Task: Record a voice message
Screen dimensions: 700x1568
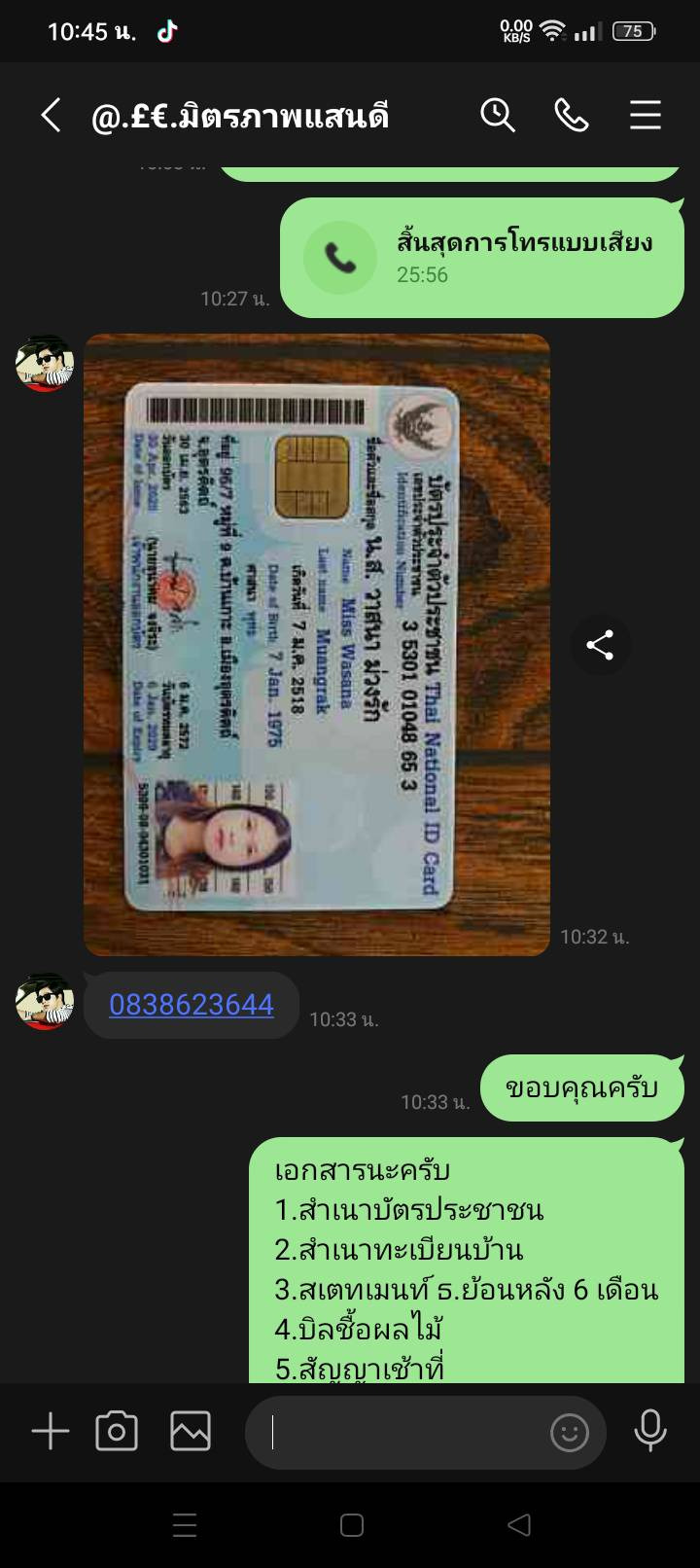Action: coord(650,1432)
